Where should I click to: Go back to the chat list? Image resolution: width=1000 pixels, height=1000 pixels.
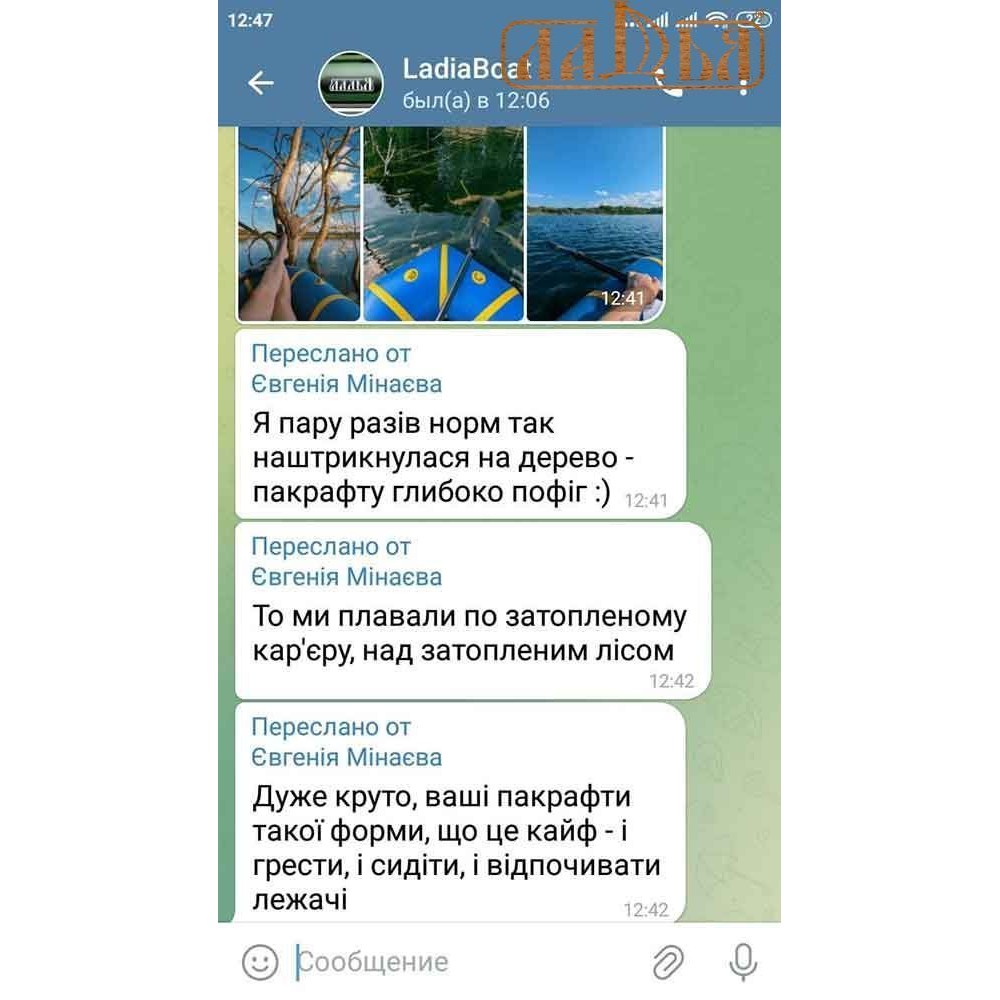[x=260, y=83]
